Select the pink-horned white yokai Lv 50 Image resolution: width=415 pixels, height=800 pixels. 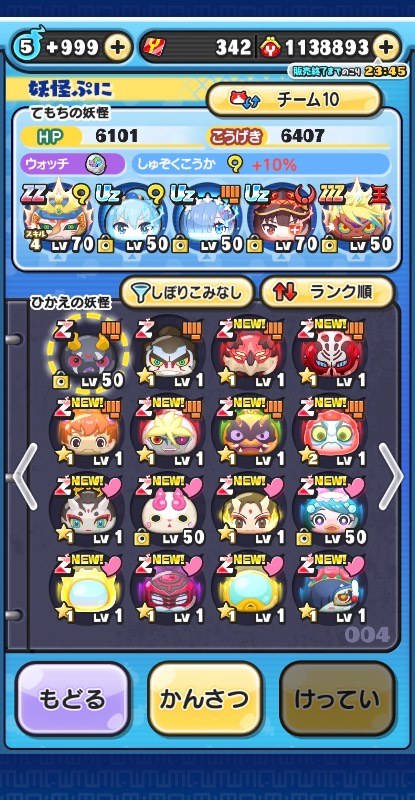coord(167,513)
